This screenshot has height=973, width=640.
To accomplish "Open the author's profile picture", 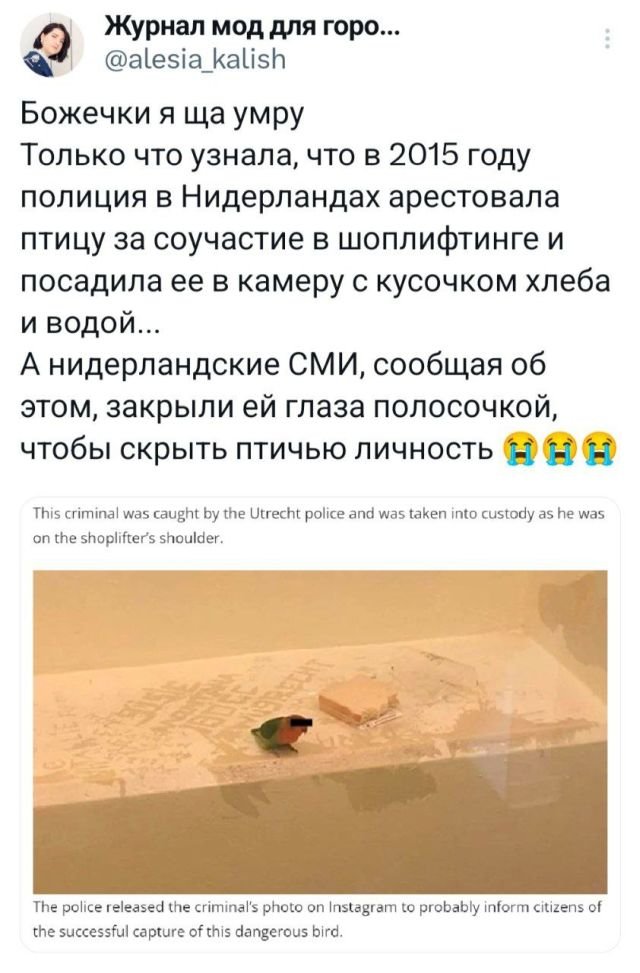I will click(56, 47).
